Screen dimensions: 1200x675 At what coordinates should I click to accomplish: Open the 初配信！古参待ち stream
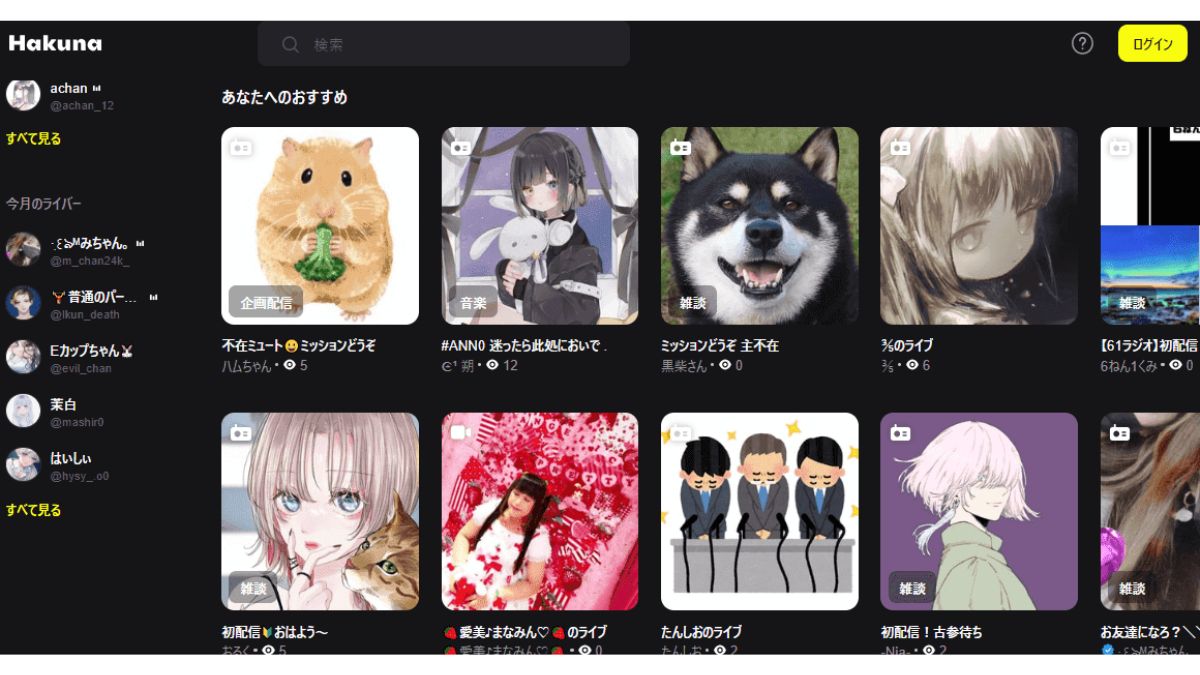click(978, 511)
